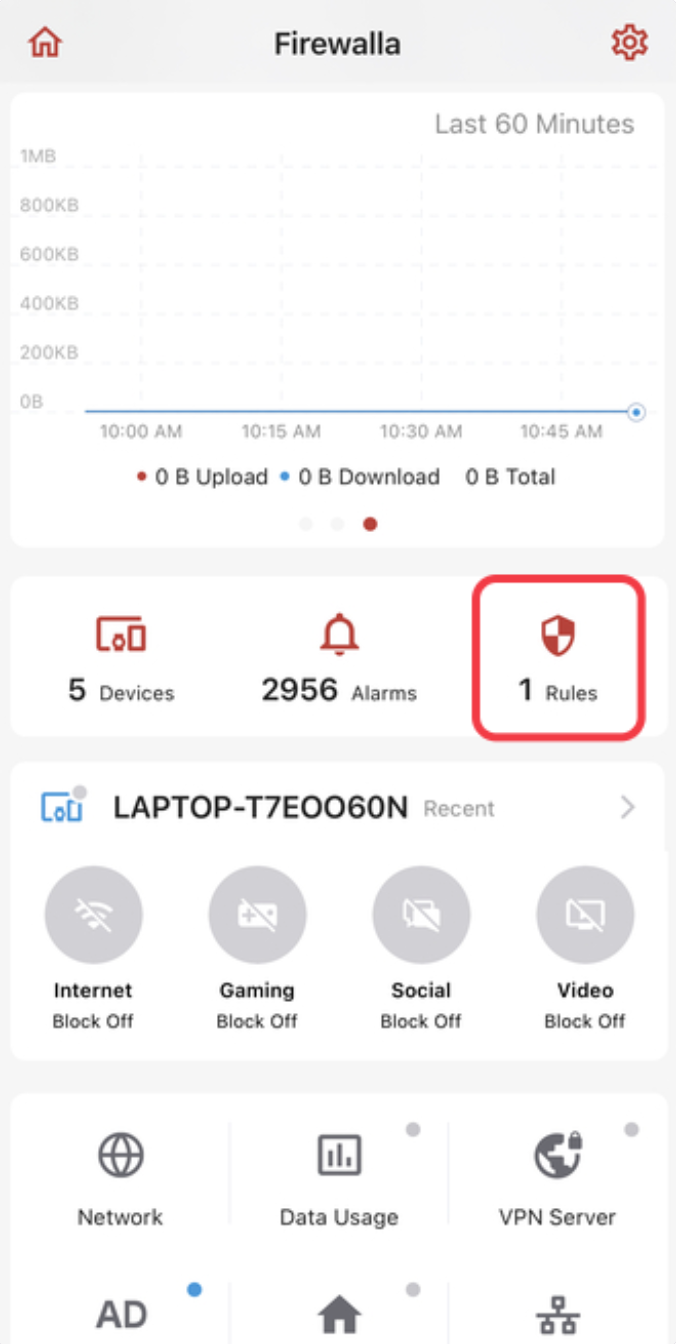Open the AD tile

[121, 1314]
